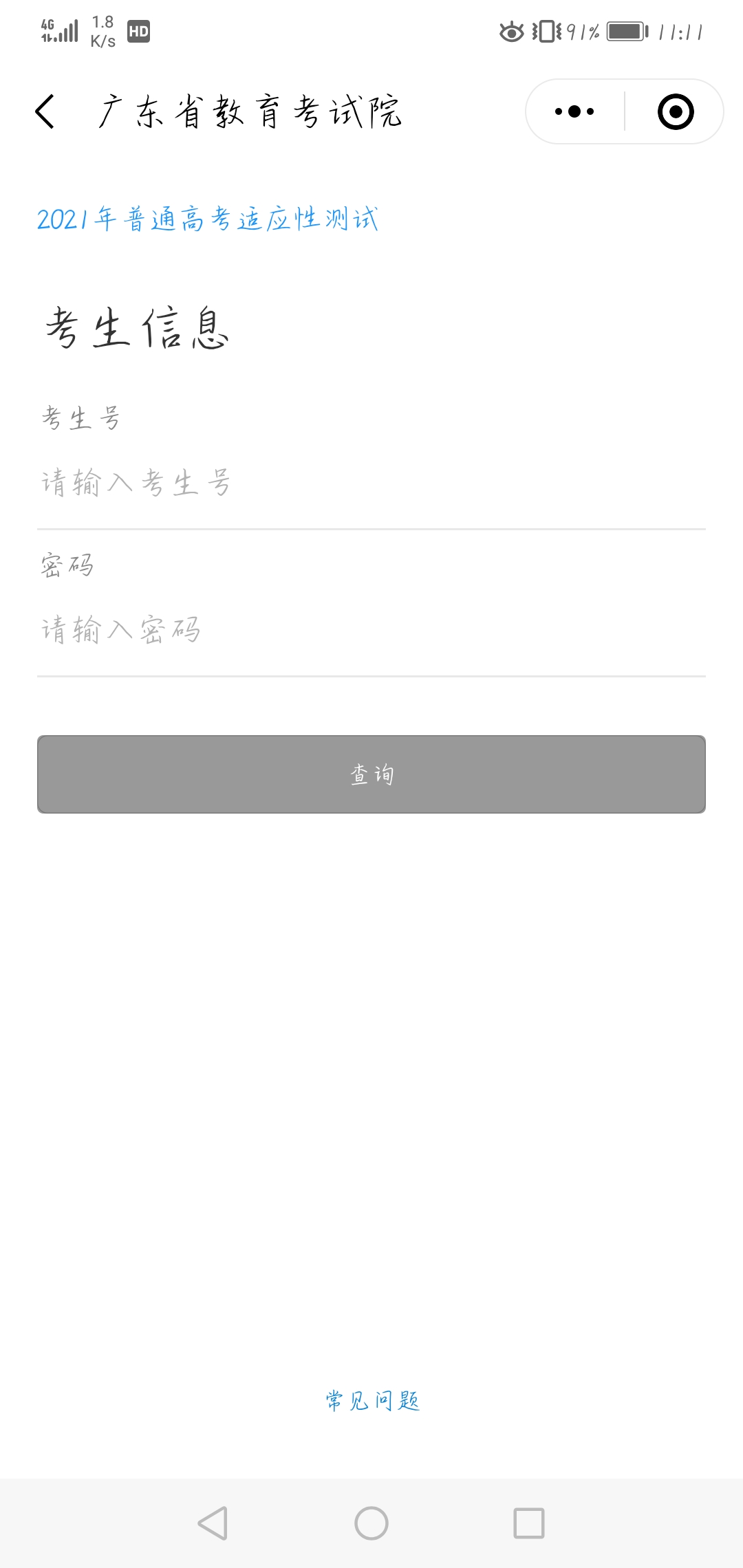Screen dimensions: 743x1568
Task: Open the recent apps view
Action: [529, 1523]
